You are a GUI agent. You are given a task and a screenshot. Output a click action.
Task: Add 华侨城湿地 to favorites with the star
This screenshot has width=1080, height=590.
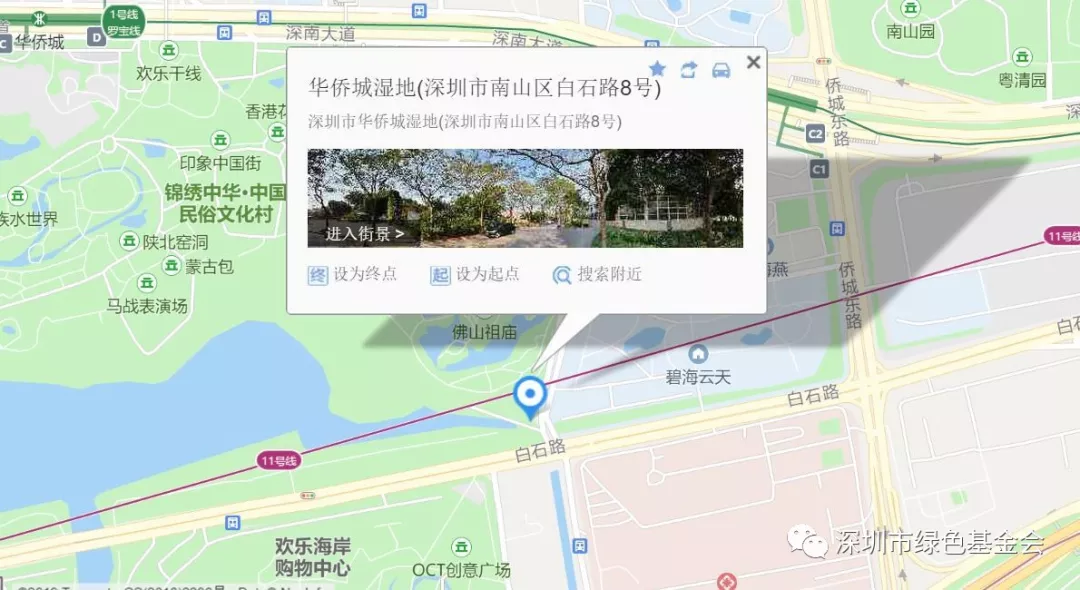point(657,69)
